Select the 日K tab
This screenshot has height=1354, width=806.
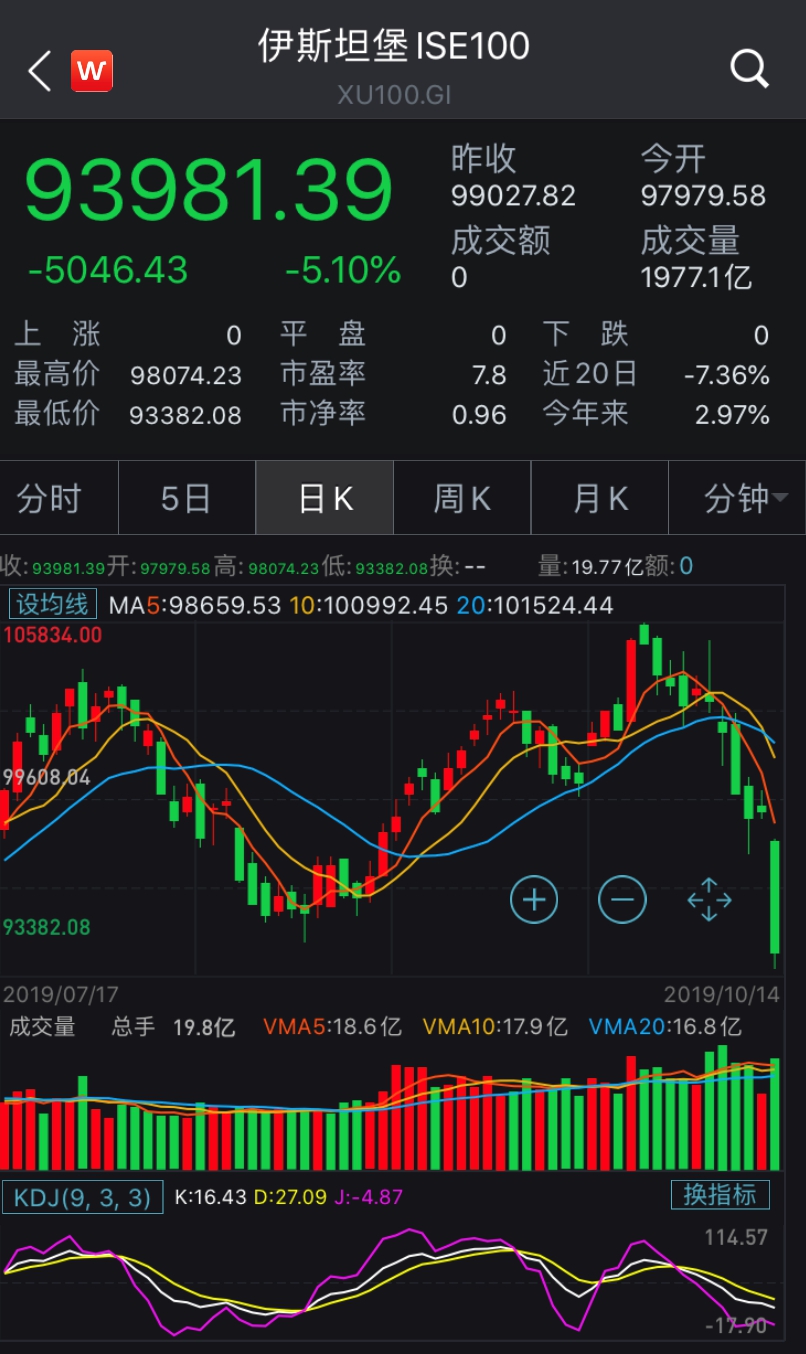(325, 498)
